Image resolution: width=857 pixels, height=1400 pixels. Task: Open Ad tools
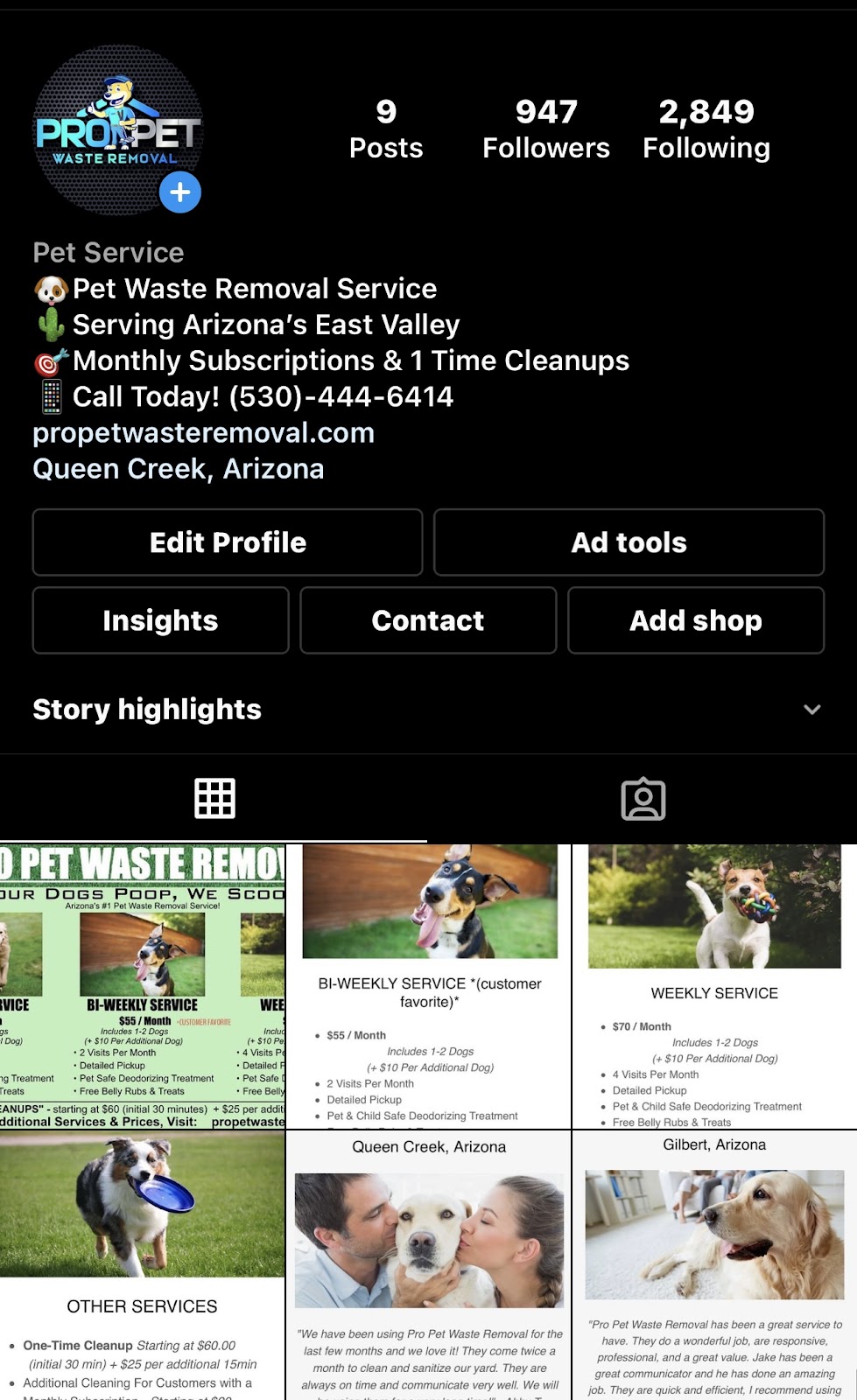[x=629, y=542]
